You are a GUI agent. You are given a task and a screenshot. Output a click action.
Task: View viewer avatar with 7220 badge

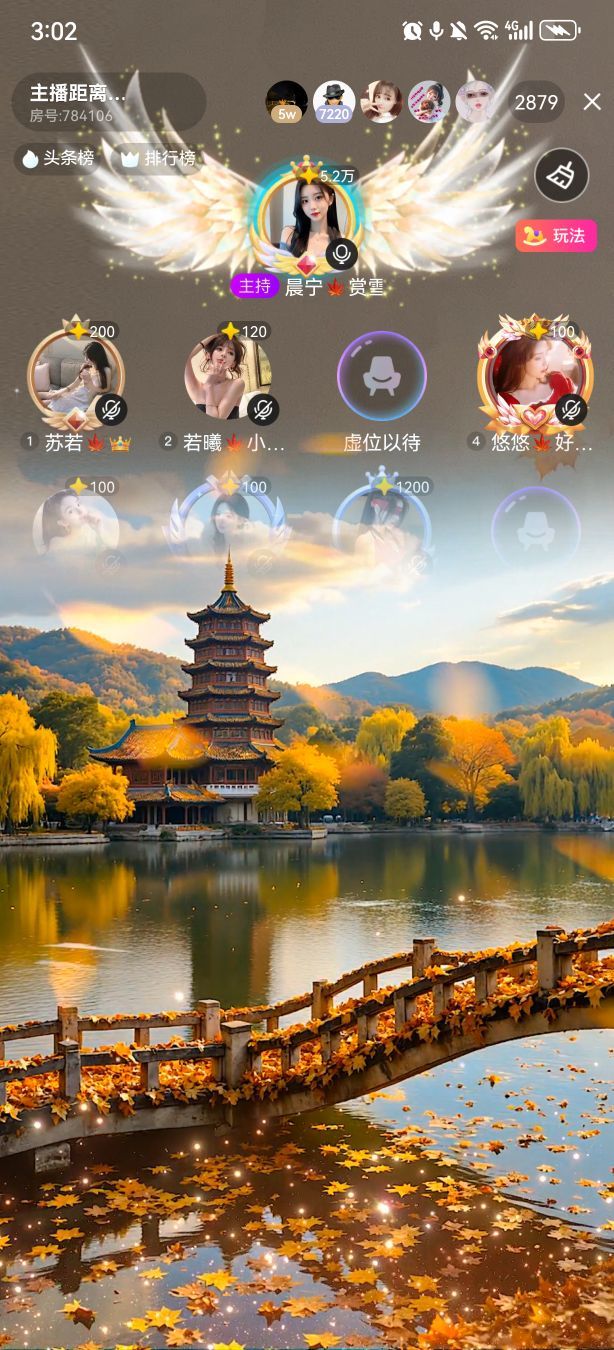(334, 101)
